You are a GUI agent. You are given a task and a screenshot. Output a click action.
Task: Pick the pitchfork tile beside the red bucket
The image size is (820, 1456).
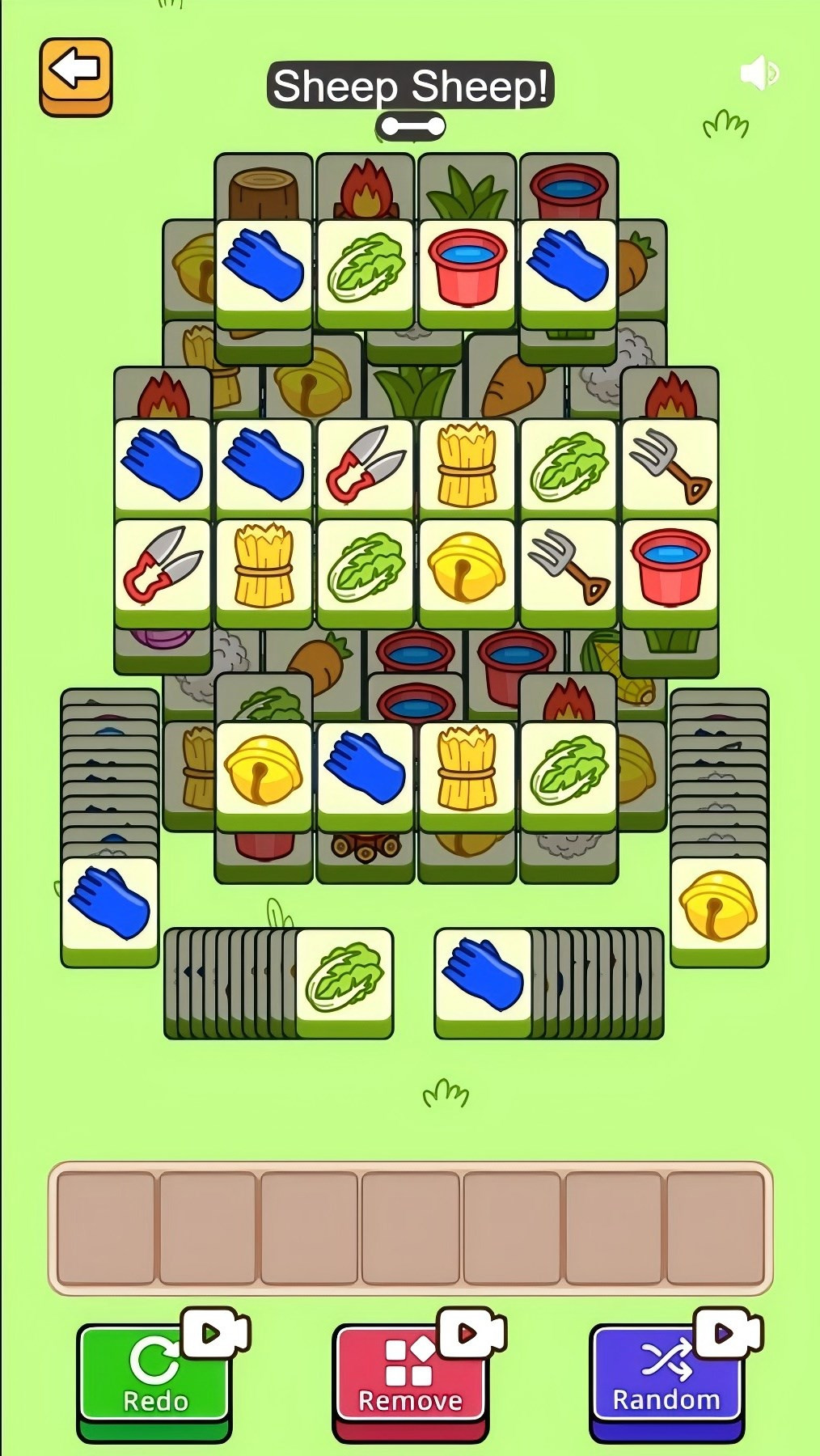coord(568,566)
